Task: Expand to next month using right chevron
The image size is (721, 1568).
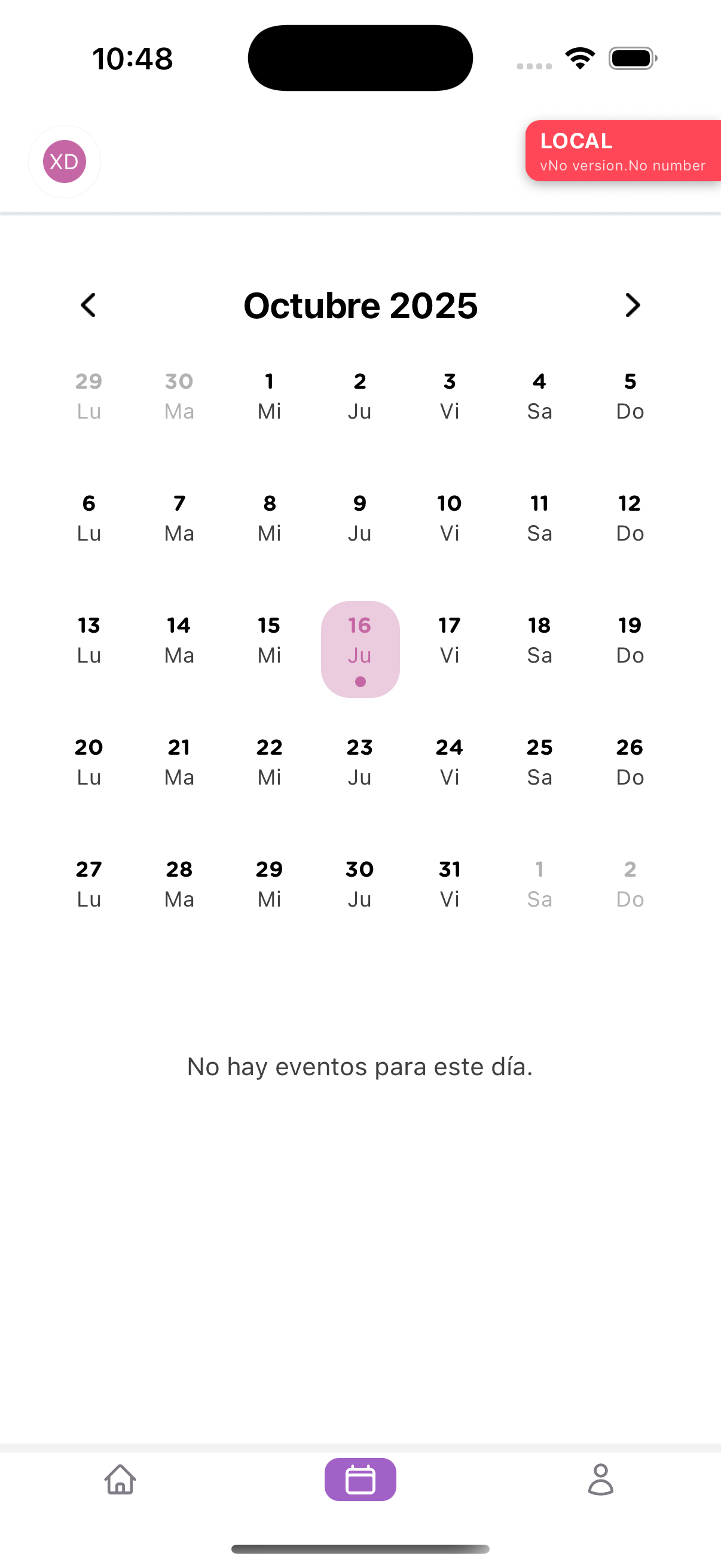Action: pos(632,305)
